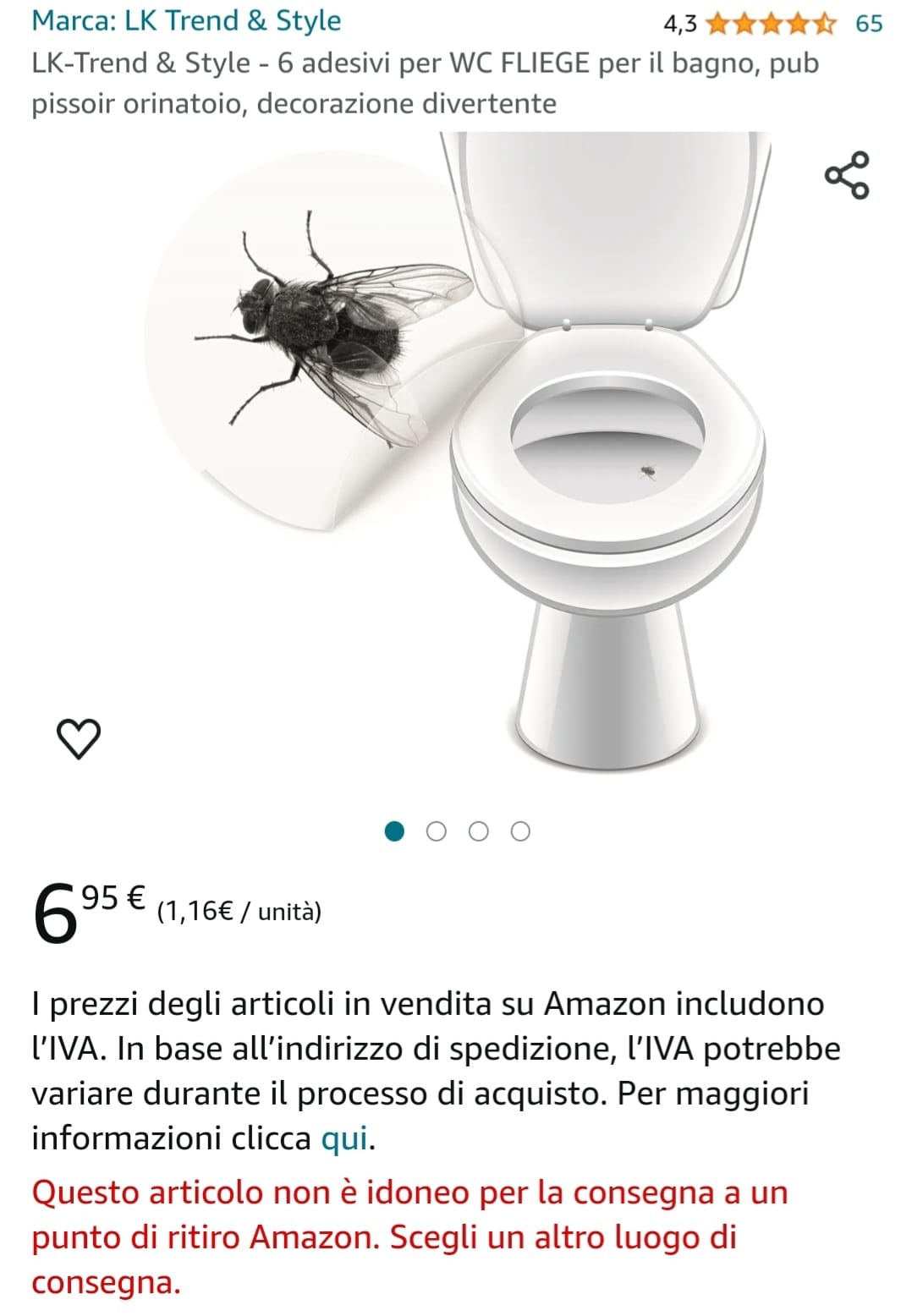Jump to the second product image dot
The width and height of the screenshot is (901, 1316).
(x=436, y=831)
